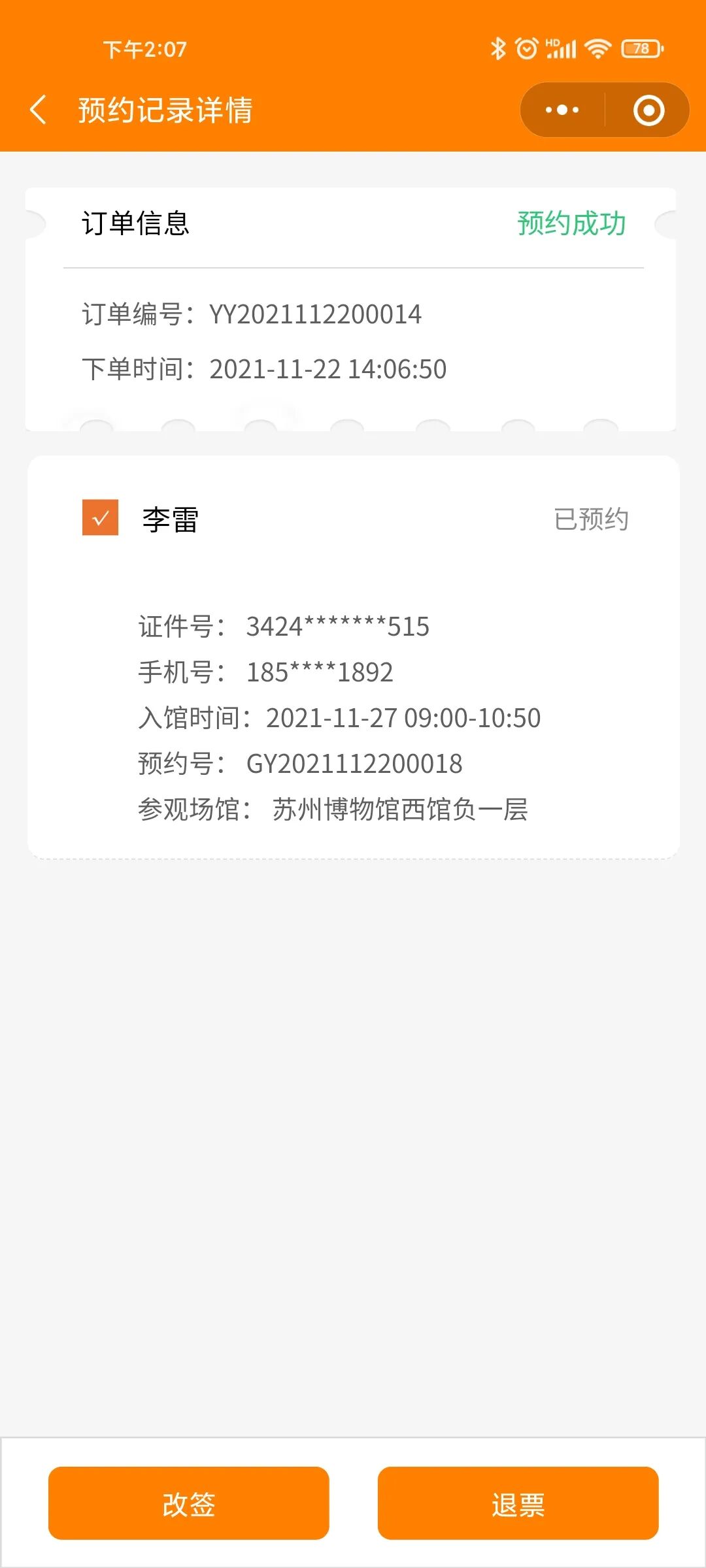Tap 退票 to refund the ticket
This screenshot has width=706, height=1568.
(518, 1504)
